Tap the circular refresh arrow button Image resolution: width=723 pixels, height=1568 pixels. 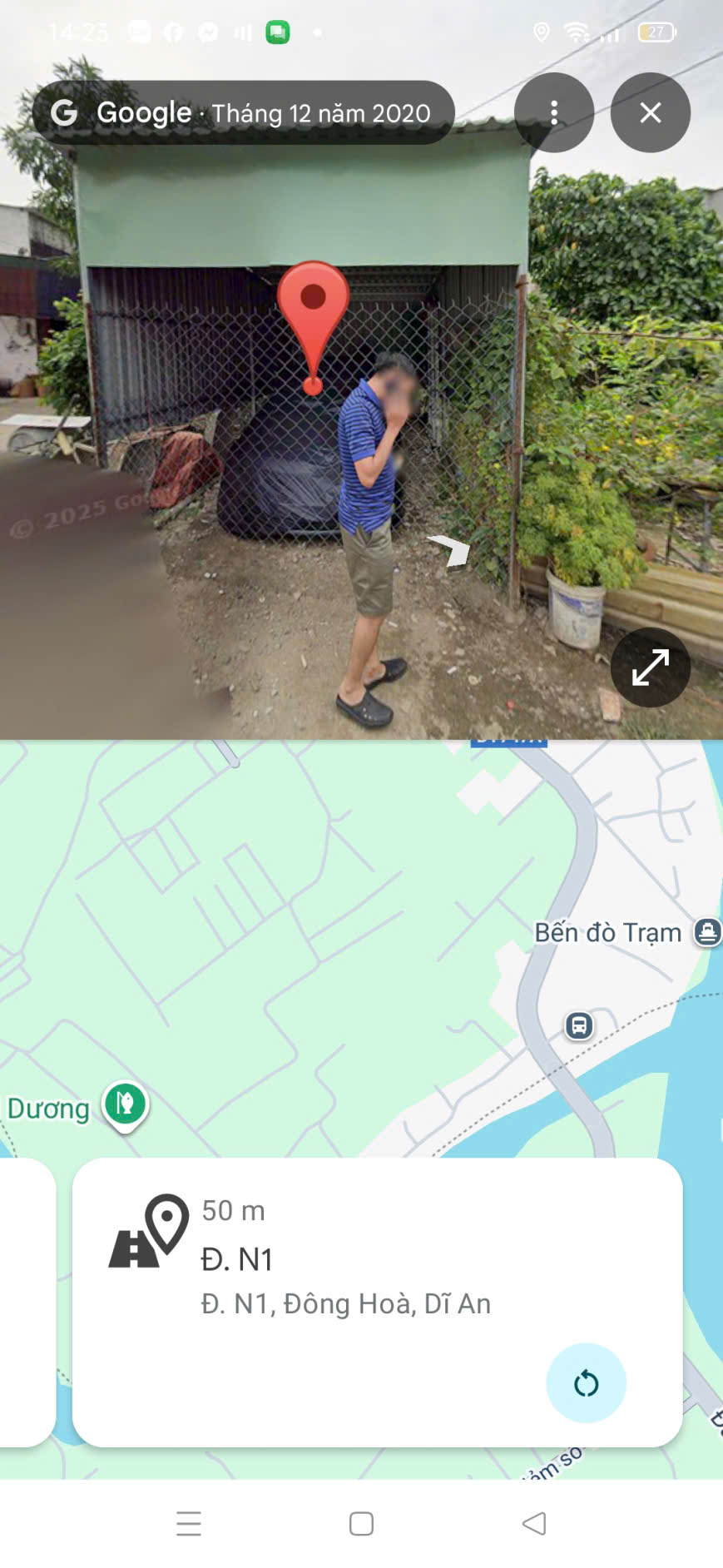click(586, 1382)
